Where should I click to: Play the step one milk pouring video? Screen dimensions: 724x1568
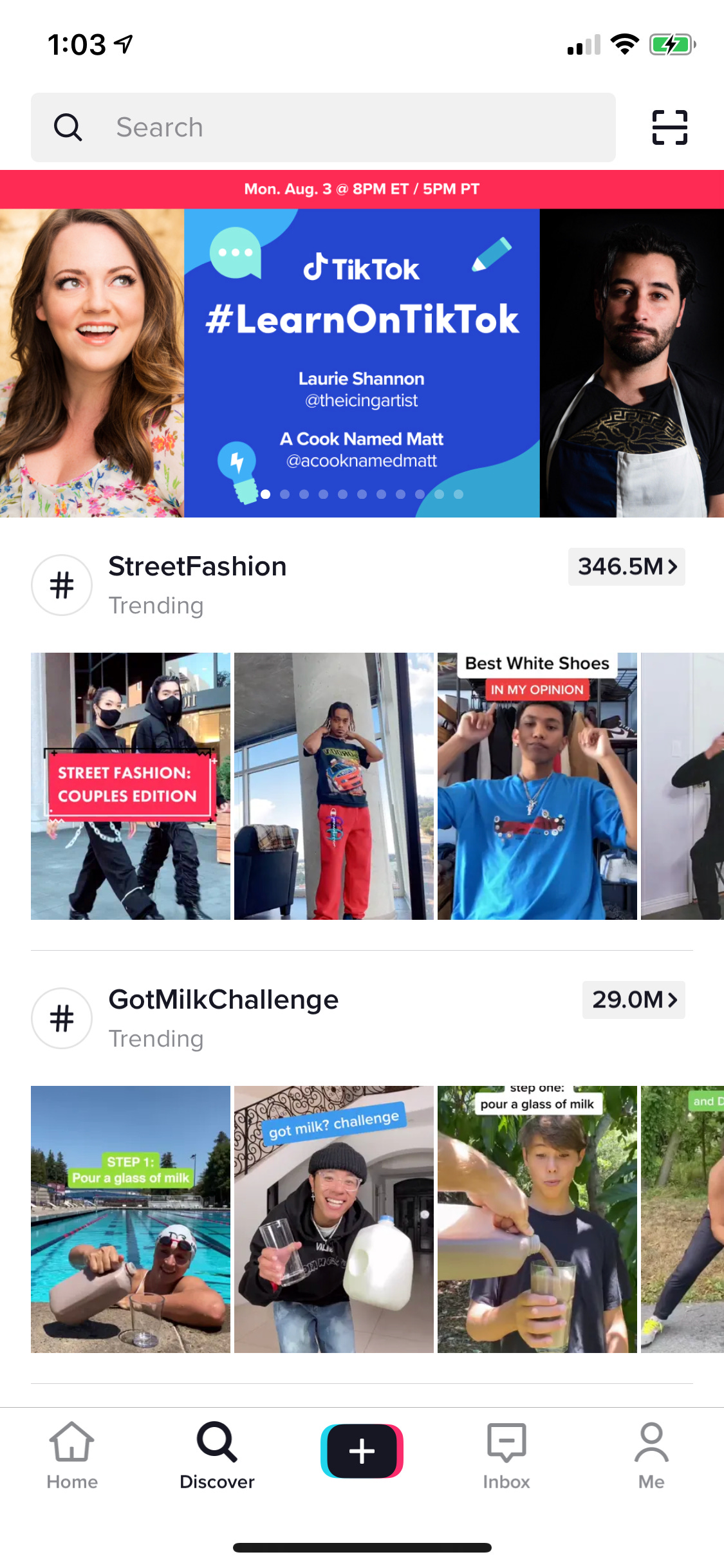537,1219
